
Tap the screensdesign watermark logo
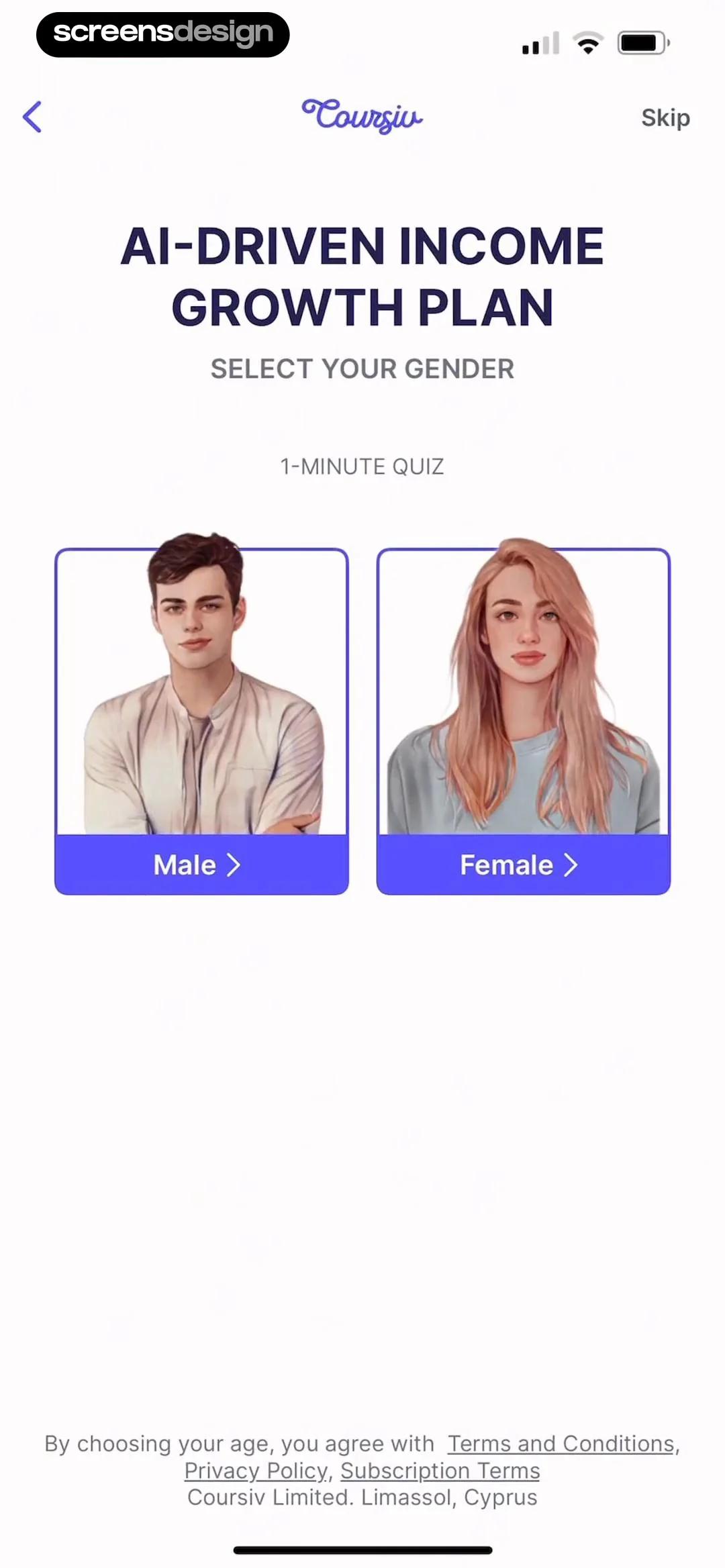tap(162, 34)
